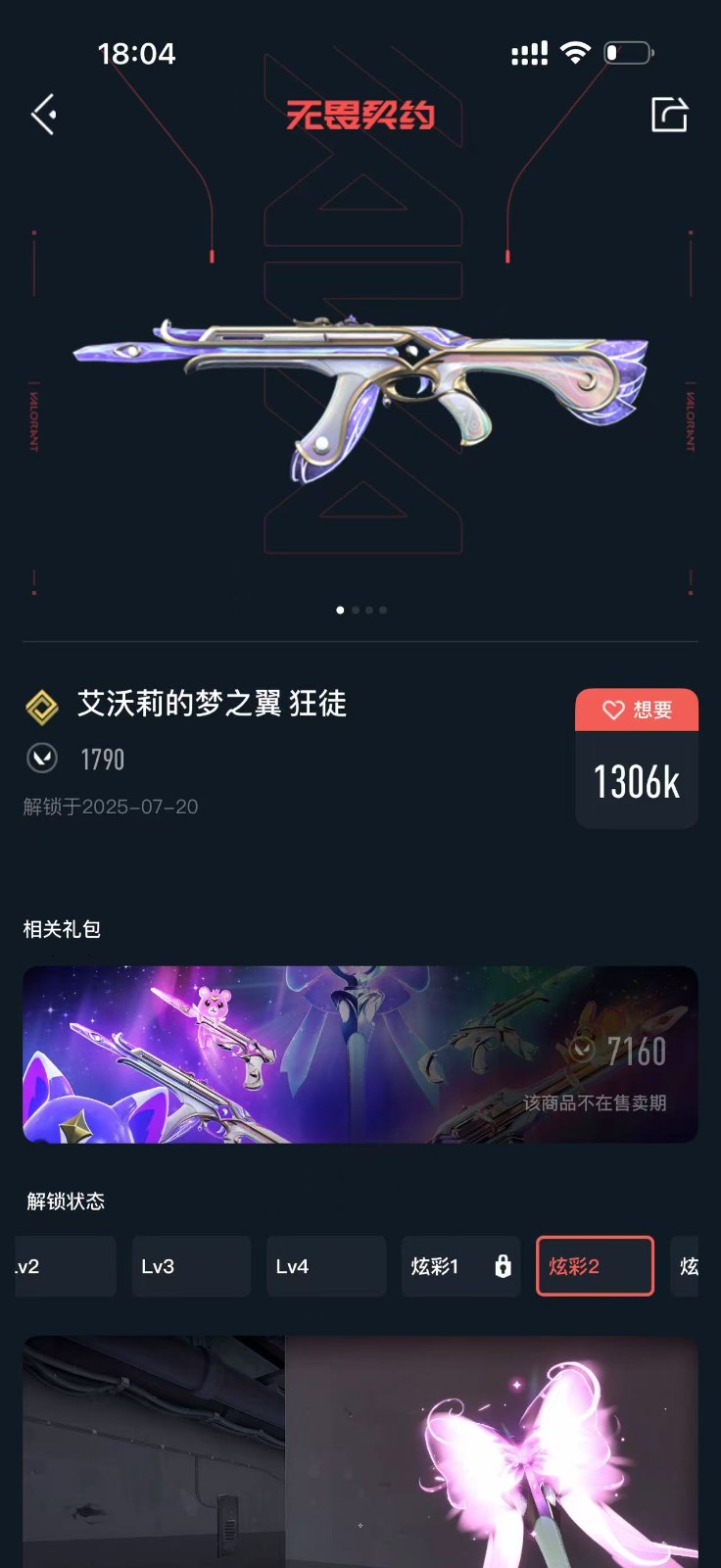The width and height of the screenshot is (721, 1568).
Task: Switch to the locked 炫彩1 variant
Action: coord(460,1266)
